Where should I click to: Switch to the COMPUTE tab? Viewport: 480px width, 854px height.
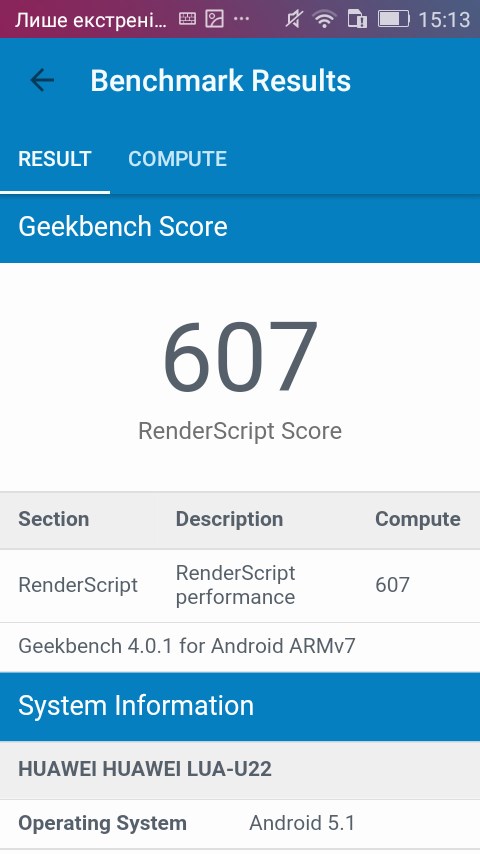pyautogui.click(x=178, y=158)
